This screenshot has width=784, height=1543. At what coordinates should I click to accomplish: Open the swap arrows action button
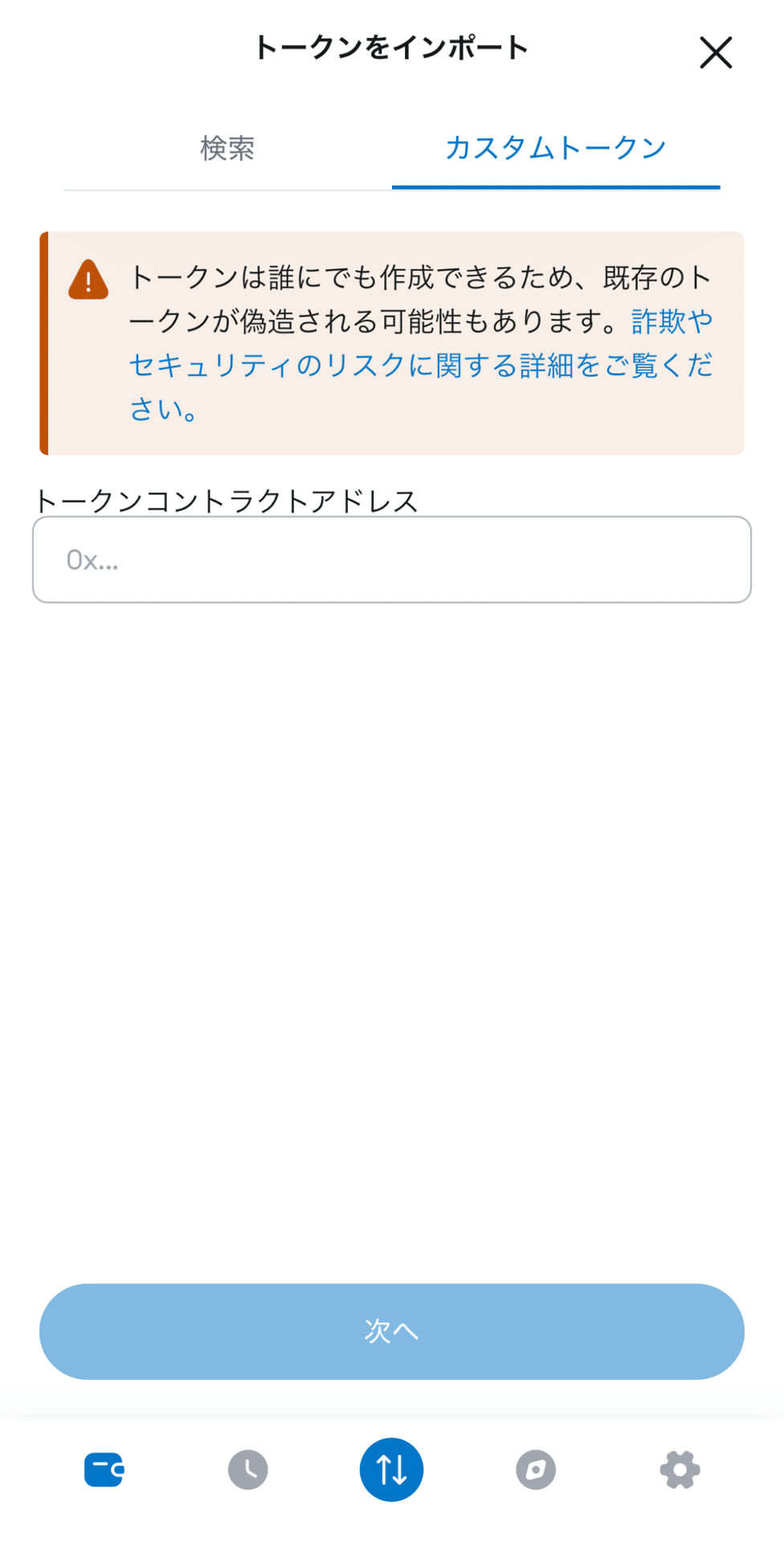pyautogui.click(x=391, y=1470)
